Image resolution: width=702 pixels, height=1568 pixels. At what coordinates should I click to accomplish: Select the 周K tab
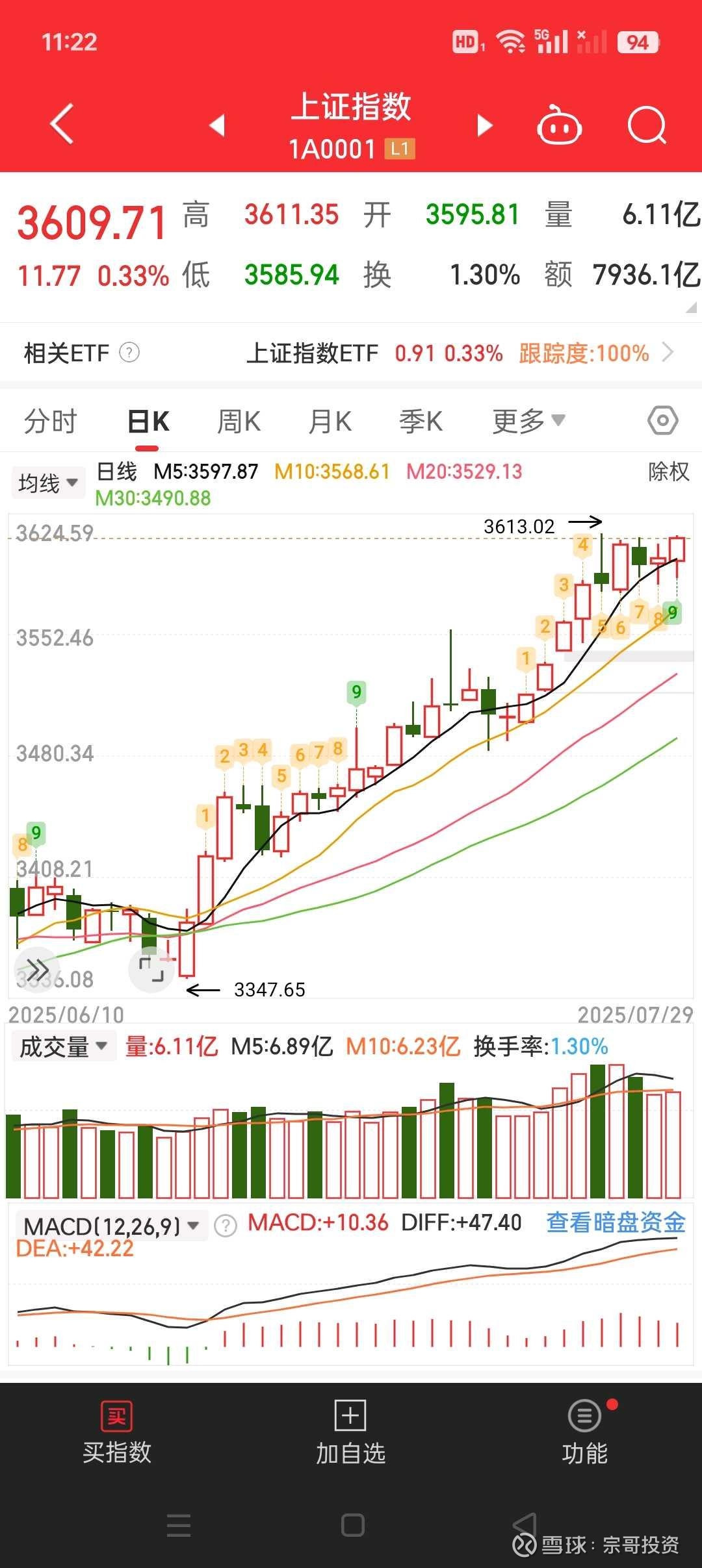click(239, 422)
